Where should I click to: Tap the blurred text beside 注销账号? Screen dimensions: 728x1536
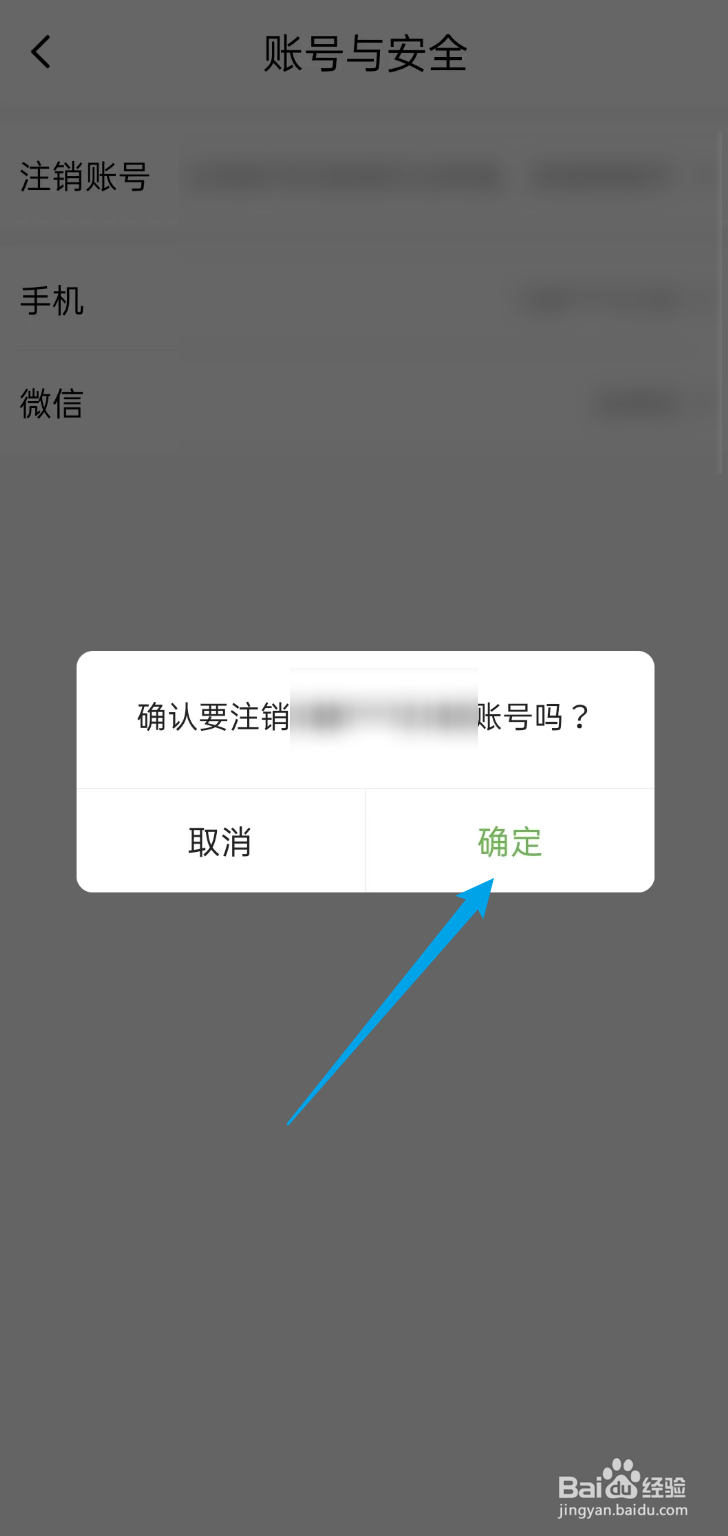point(345,175)
